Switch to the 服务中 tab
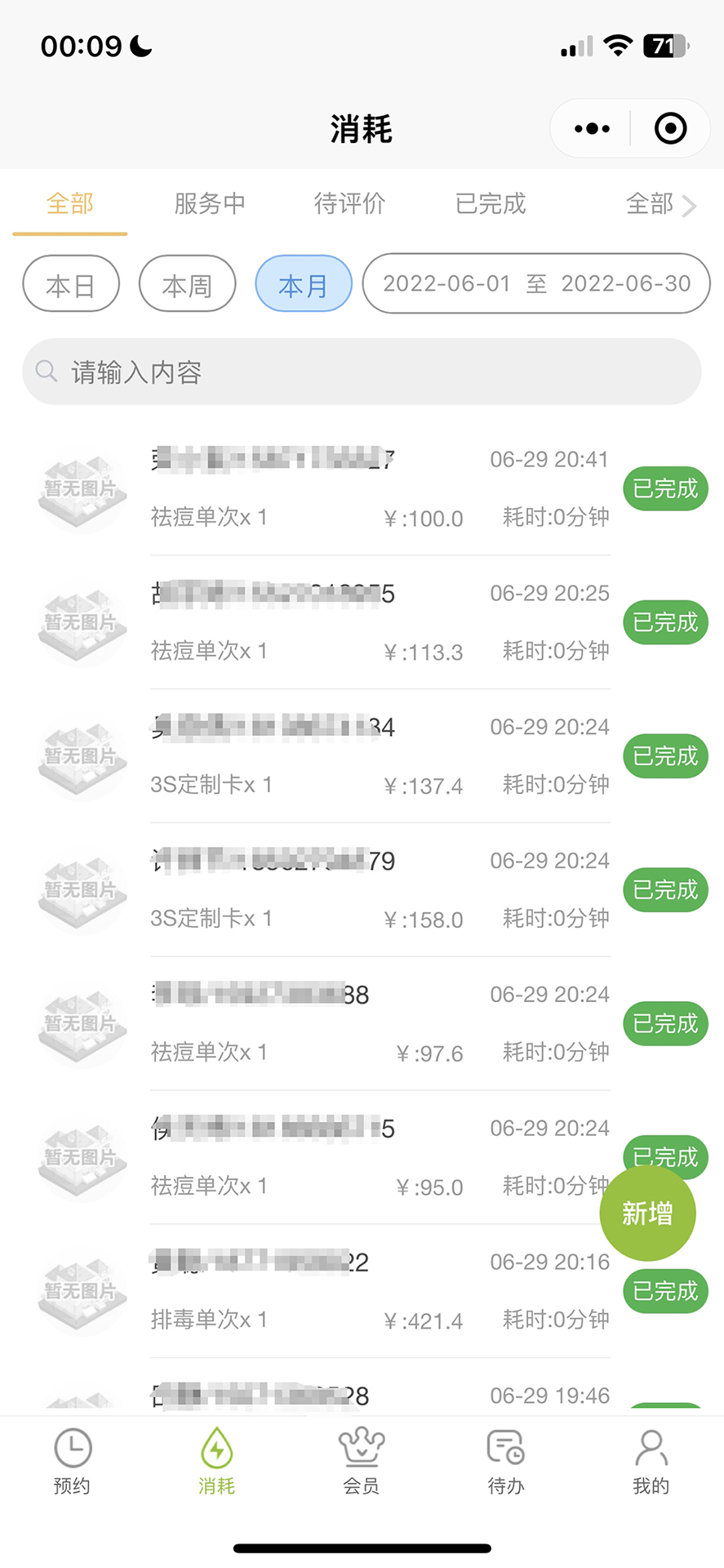 pyautogui.click(x=210, y=203)
